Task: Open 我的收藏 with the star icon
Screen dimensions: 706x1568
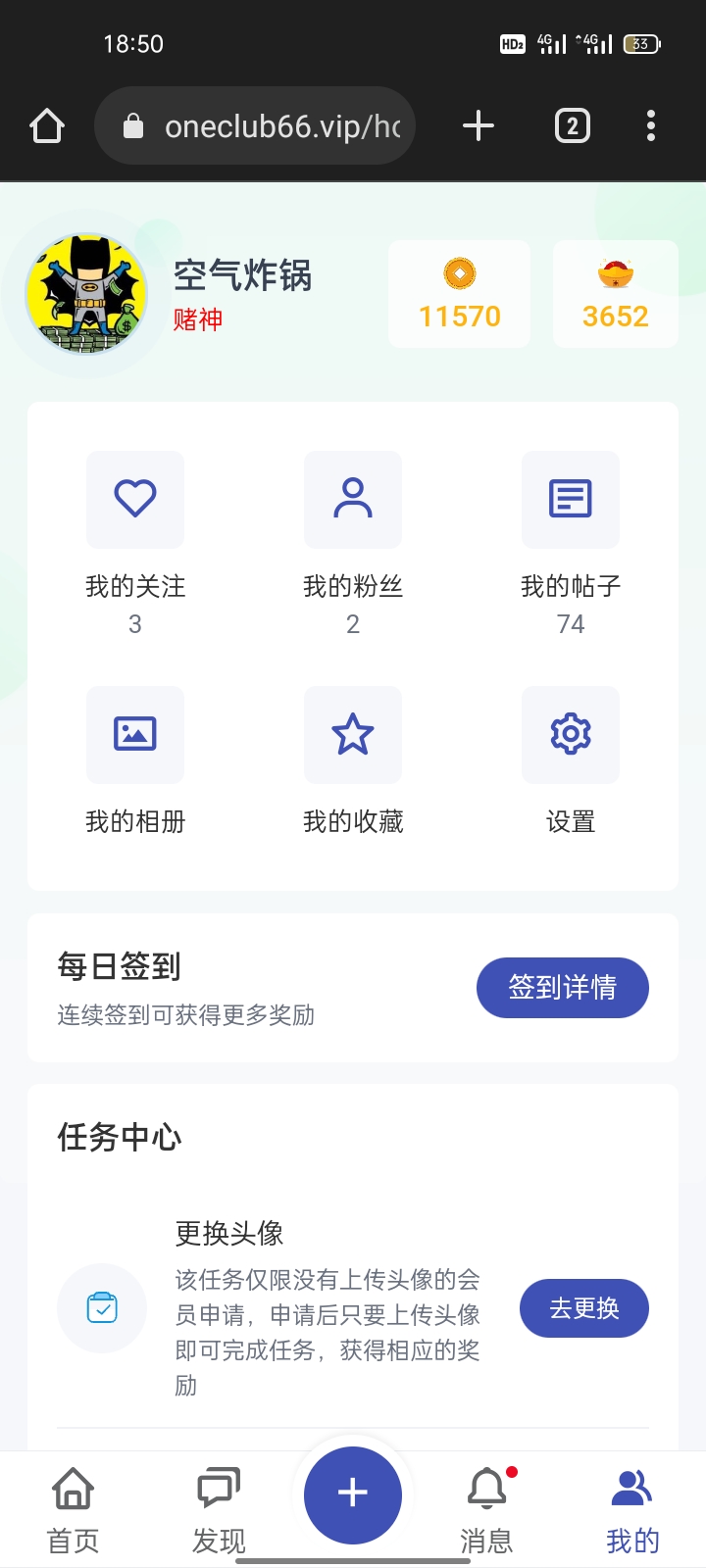Action: [353, 735]
